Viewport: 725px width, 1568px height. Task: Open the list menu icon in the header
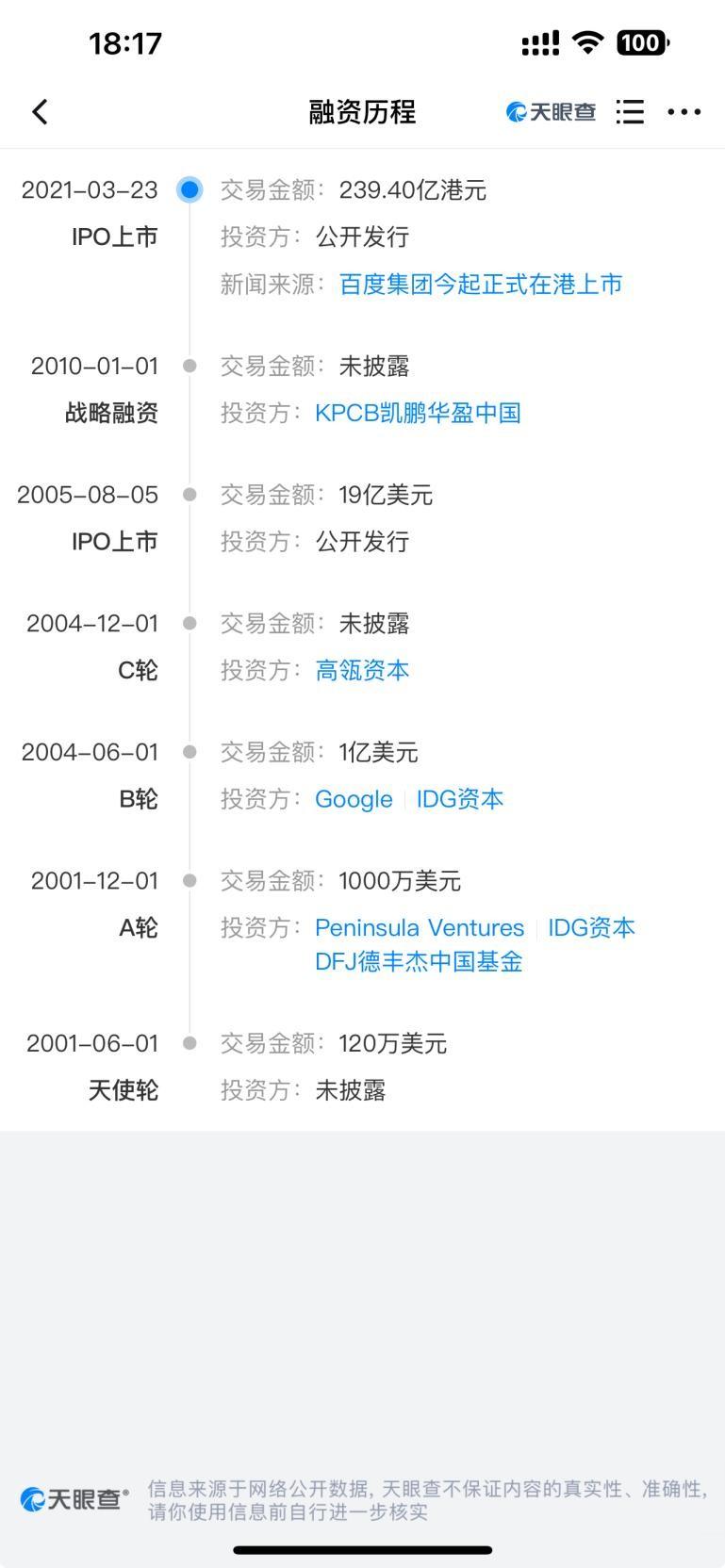(x=630, y=112)
